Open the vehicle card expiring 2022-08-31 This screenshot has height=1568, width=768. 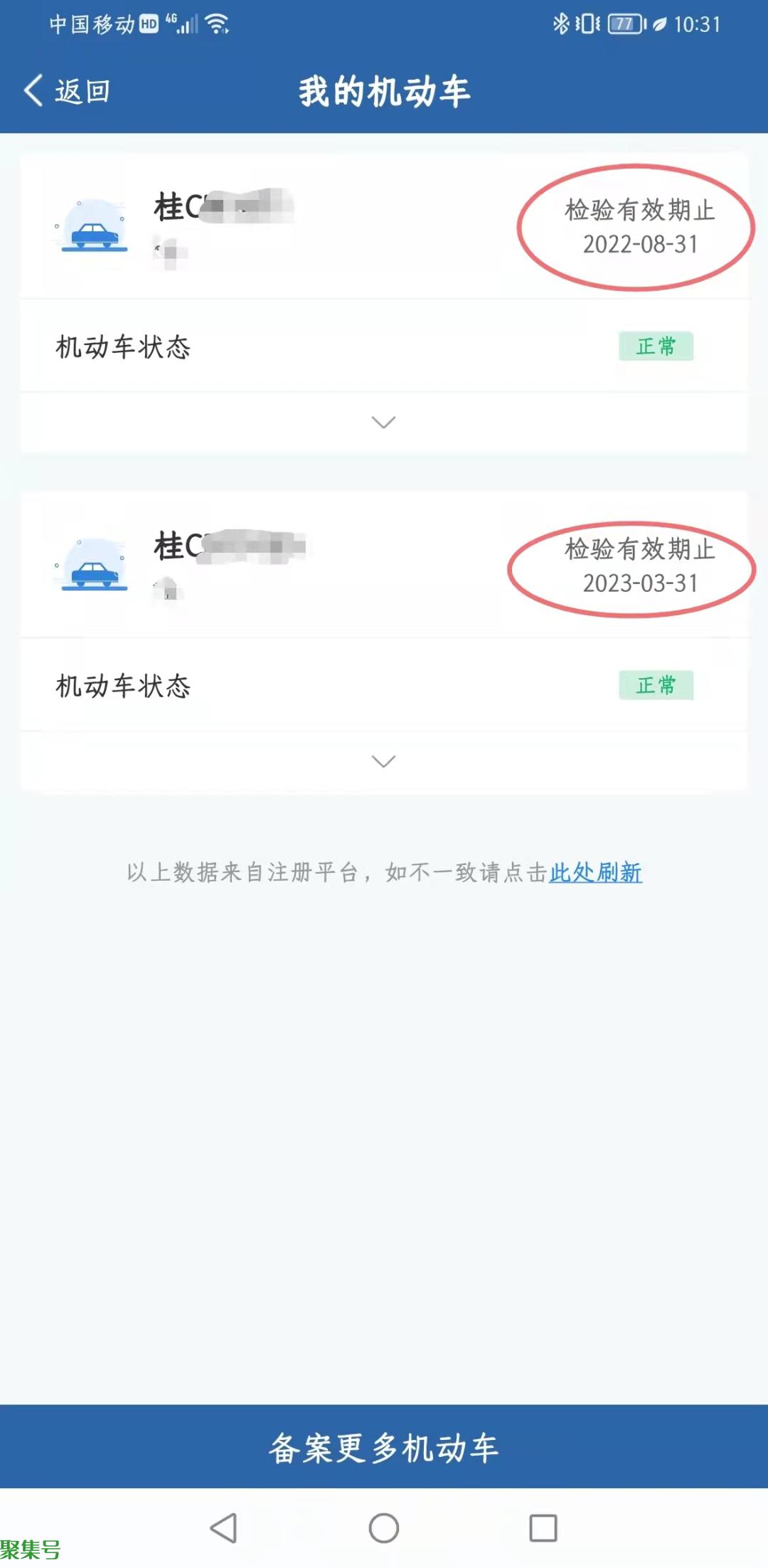[284, 226]
